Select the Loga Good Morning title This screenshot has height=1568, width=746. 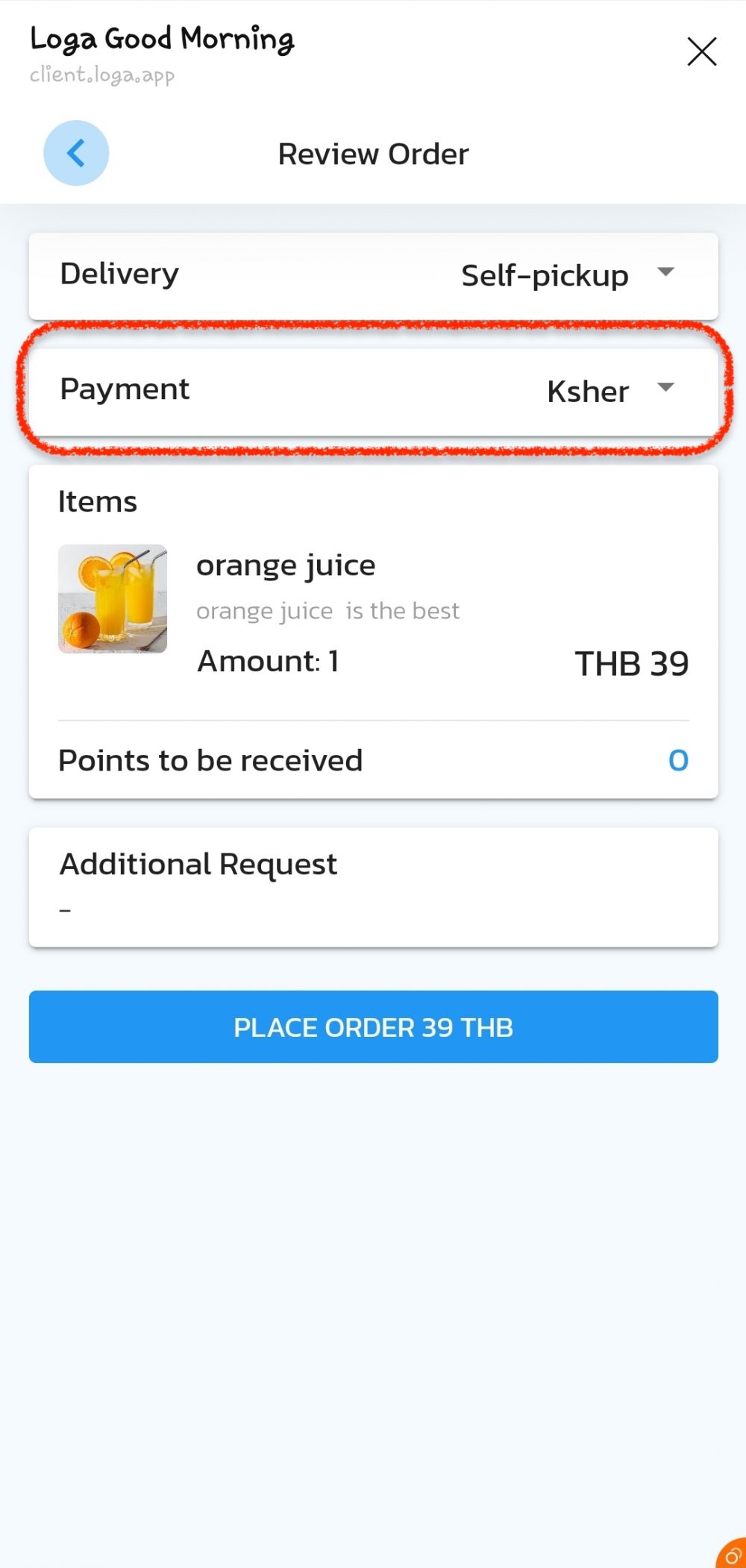[x=163, y=39]
